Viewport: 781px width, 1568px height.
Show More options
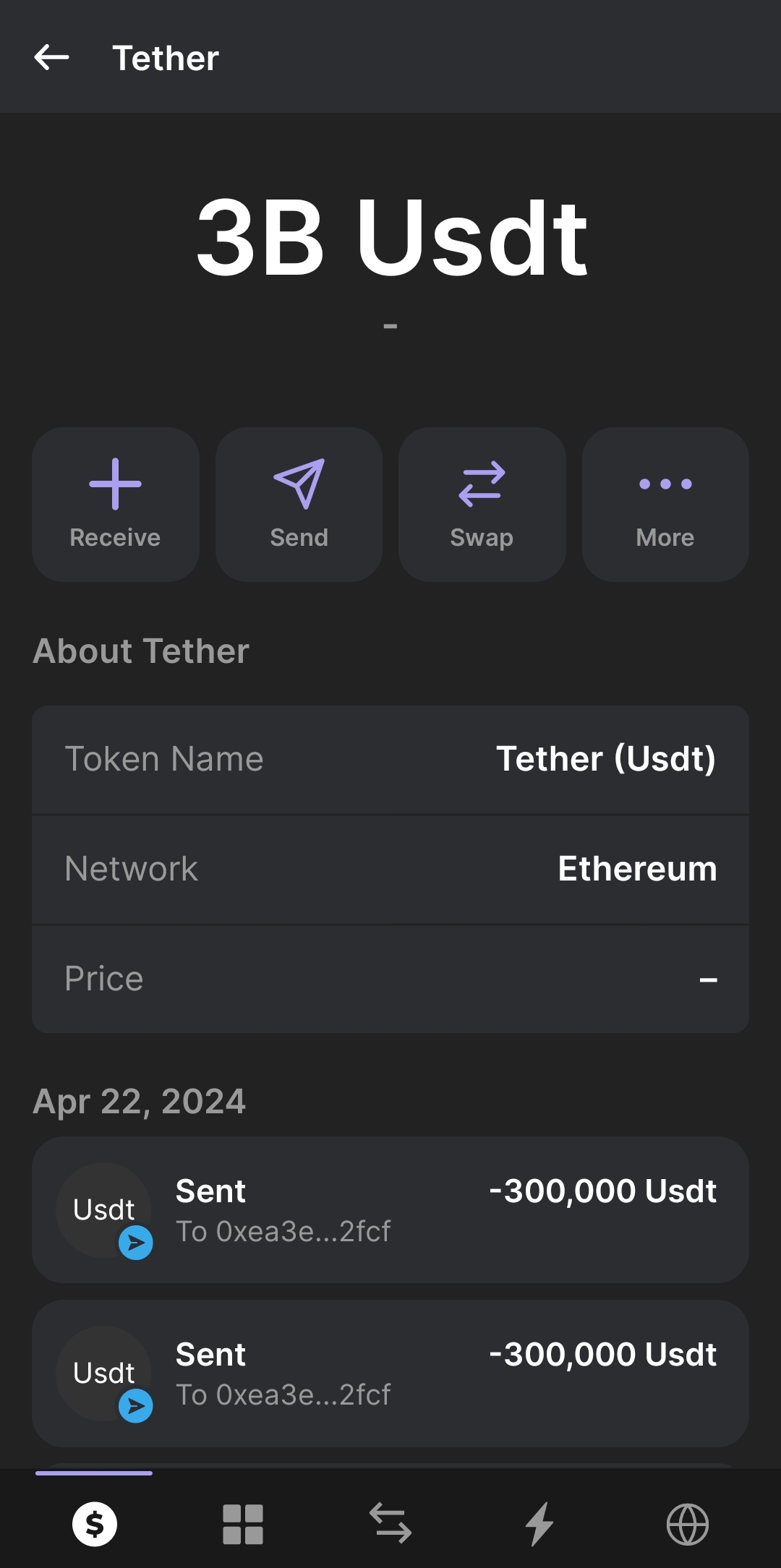(665, 504)
